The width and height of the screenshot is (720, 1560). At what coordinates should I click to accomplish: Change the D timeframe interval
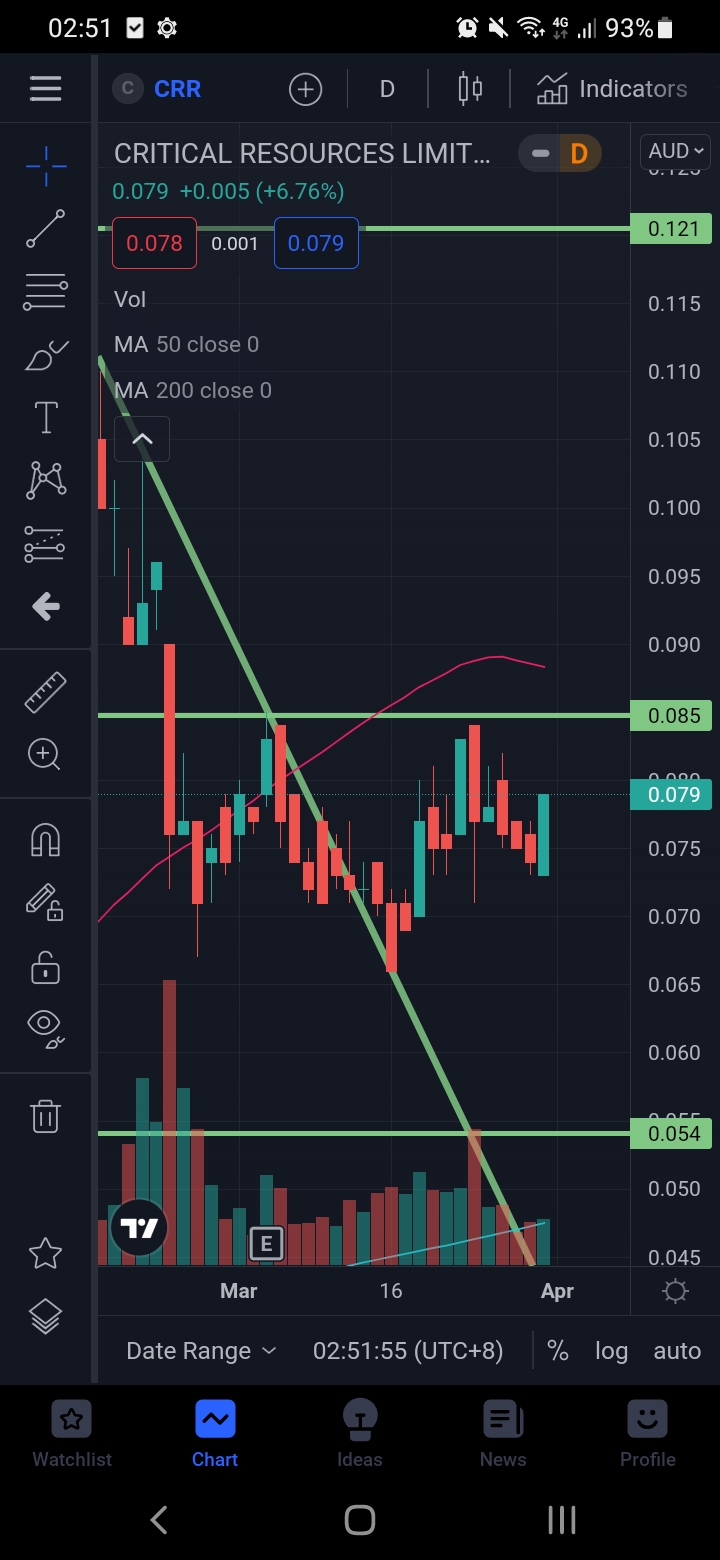tap(387, 89)
